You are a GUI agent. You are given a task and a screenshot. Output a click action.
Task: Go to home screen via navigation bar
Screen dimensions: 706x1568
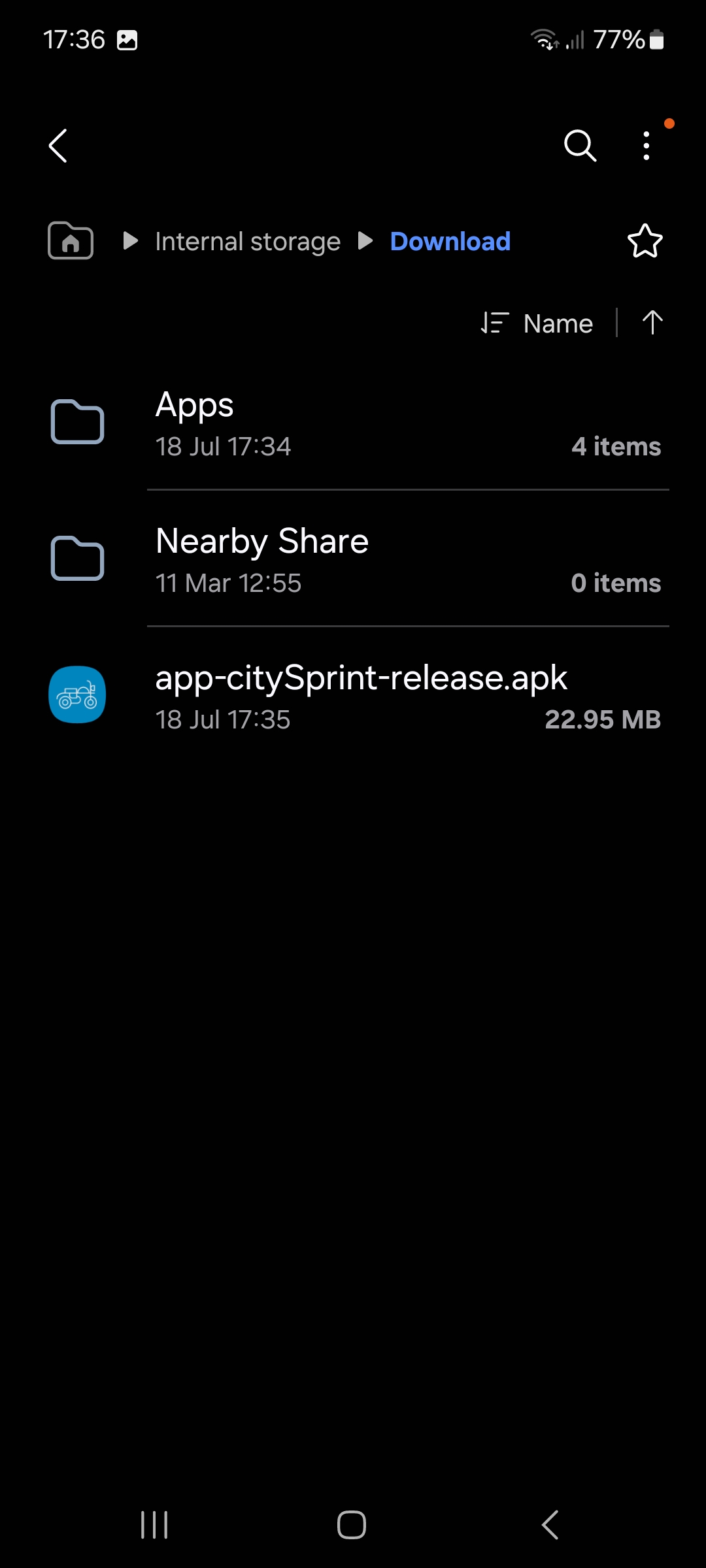tap(352, 1525)
